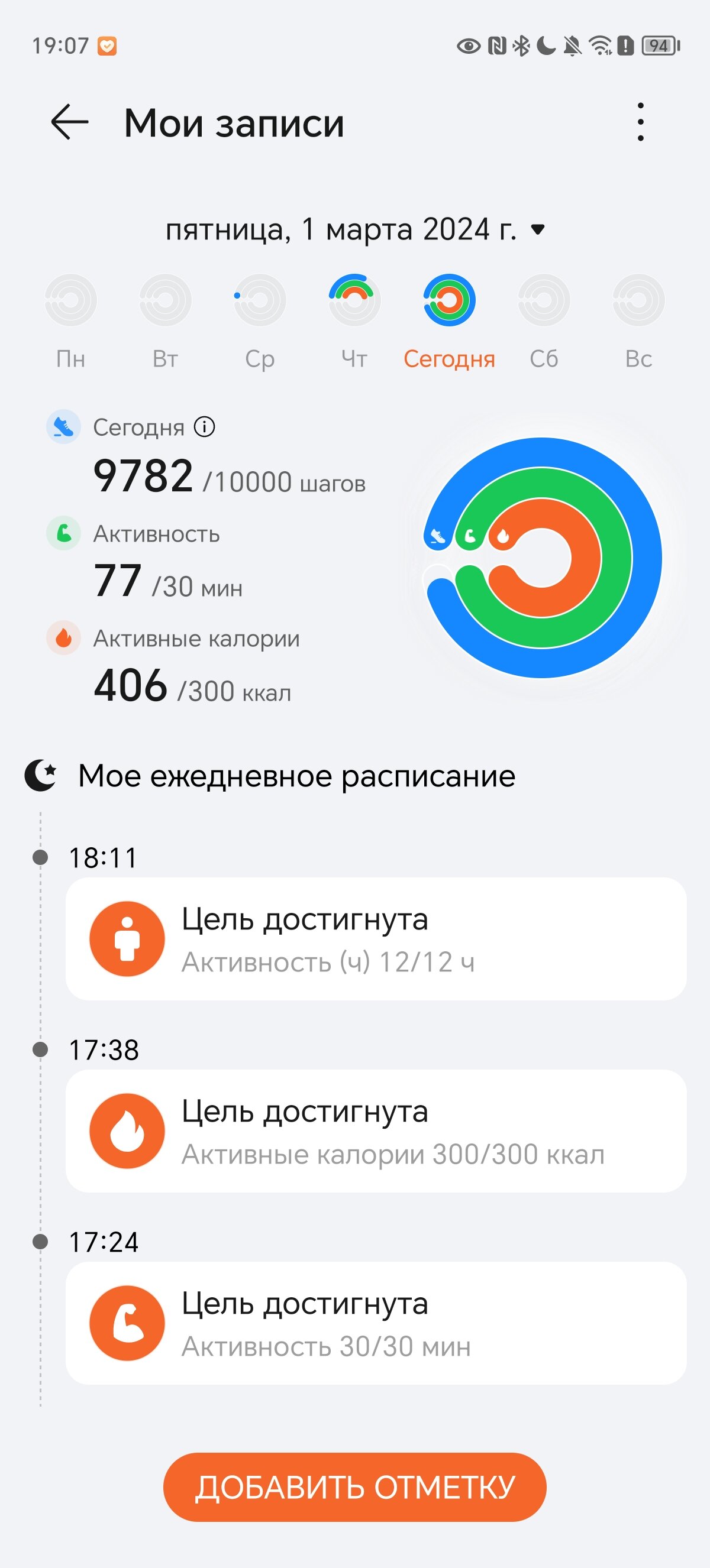The width and height of the screenshot is (710, 1568).
Task: Open the 18:11 Активность (ч) 12/12 card
Action: tap(376, 938)
